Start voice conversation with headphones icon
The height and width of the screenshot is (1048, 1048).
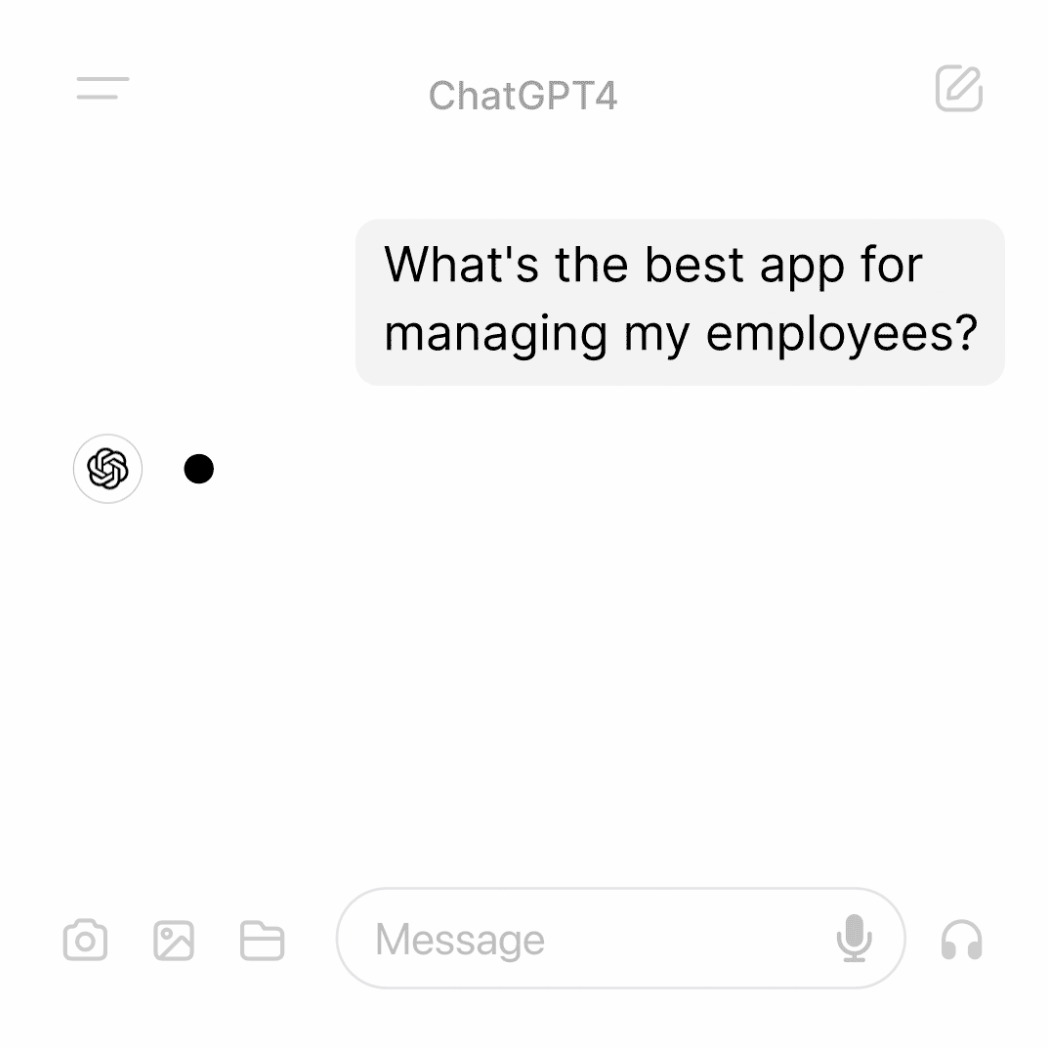961,941
